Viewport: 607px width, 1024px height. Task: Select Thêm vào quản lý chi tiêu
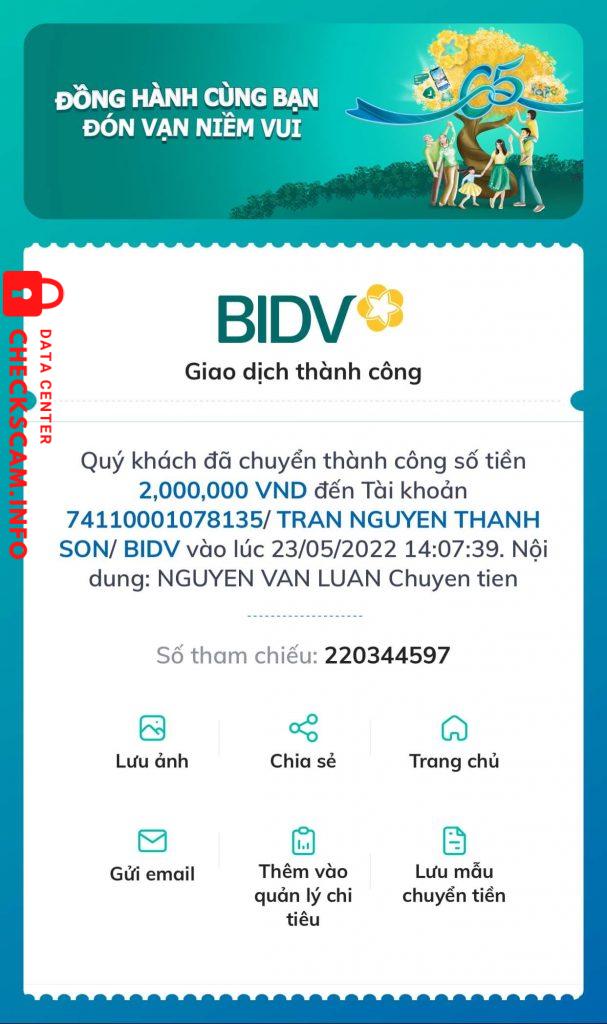click(303, 876)
